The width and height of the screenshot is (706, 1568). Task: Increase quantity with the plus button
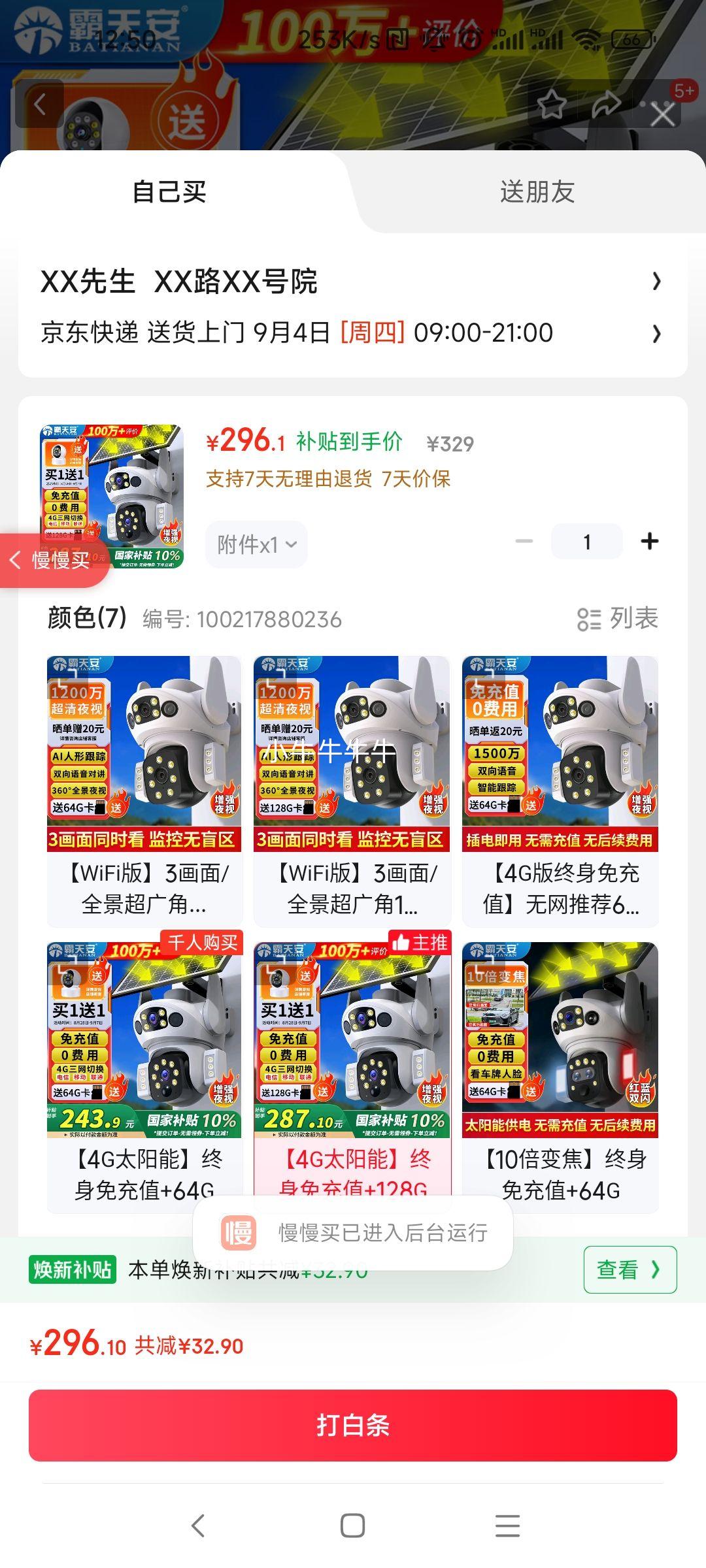pos(649,542)
